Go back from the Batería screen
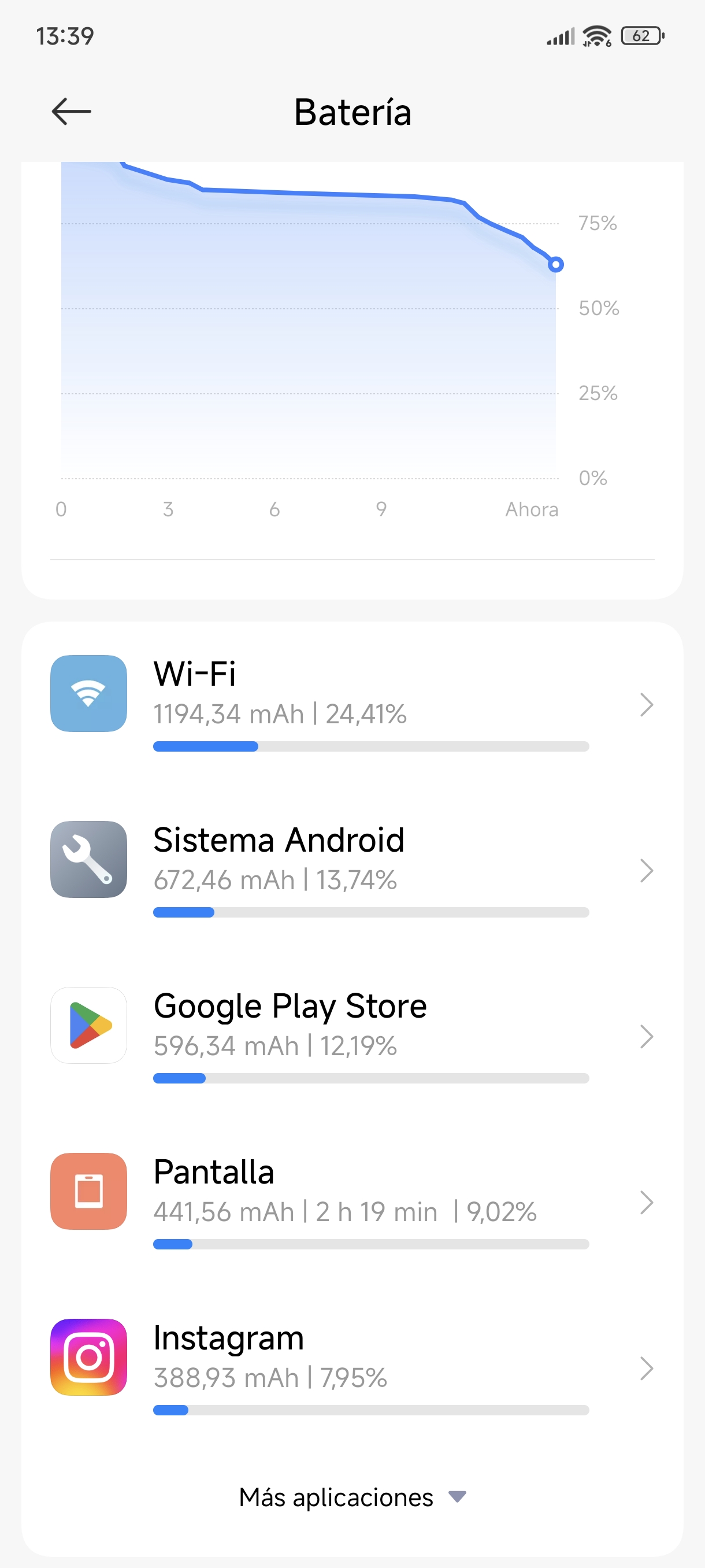 coord(71,112)
